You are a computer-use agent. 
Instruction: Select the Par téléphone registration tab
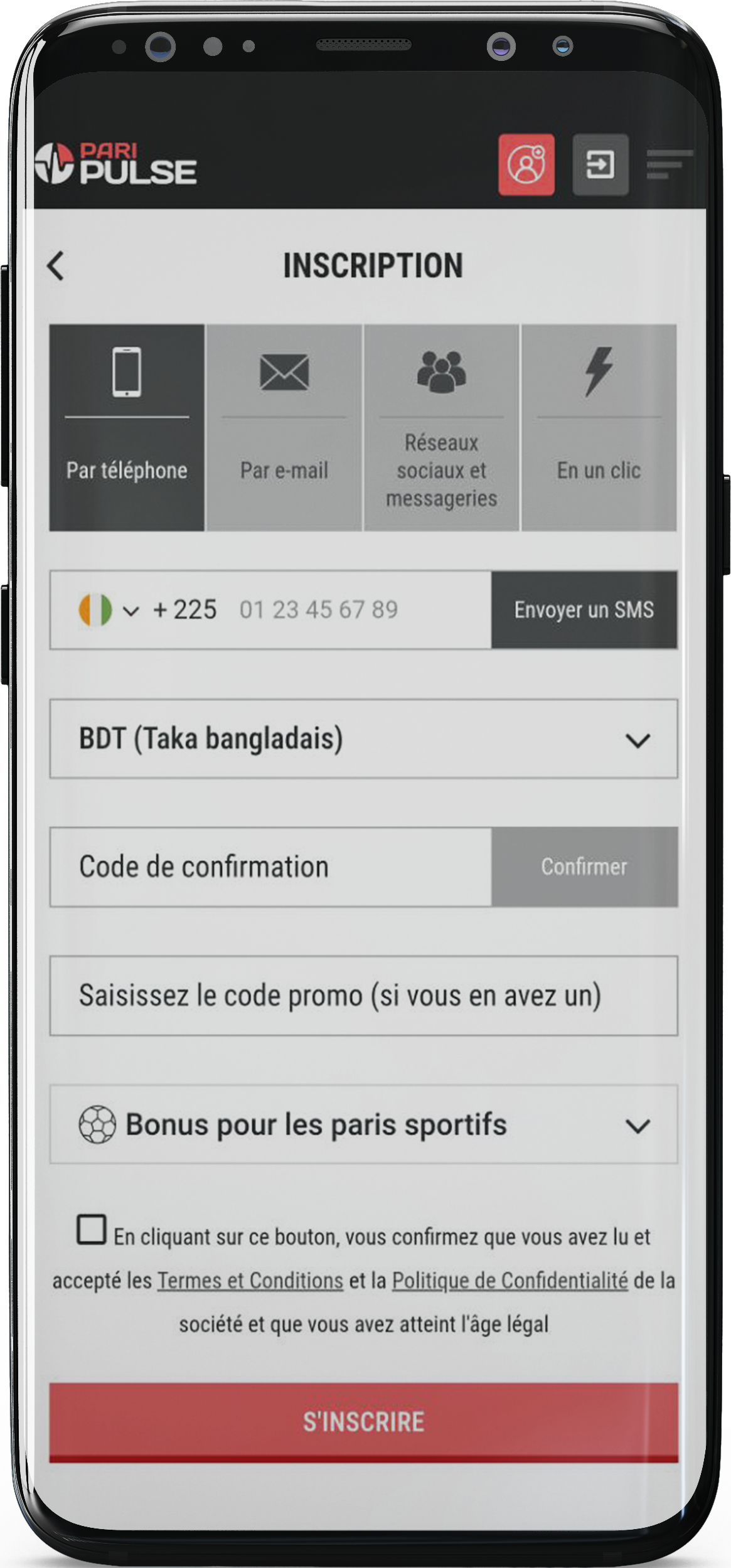click(x=127, y=427)
